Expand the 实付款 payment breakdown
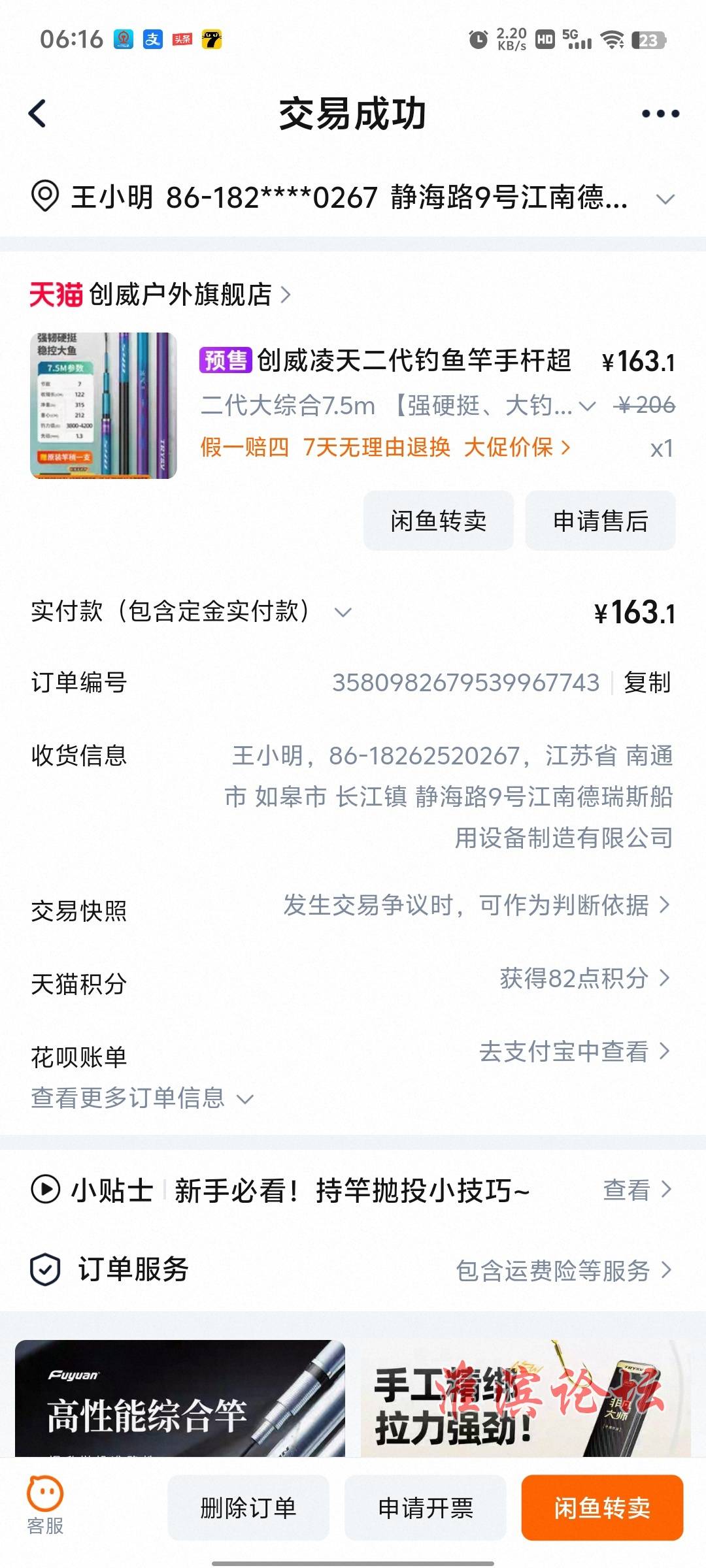706x1568 pixels. 343,612
